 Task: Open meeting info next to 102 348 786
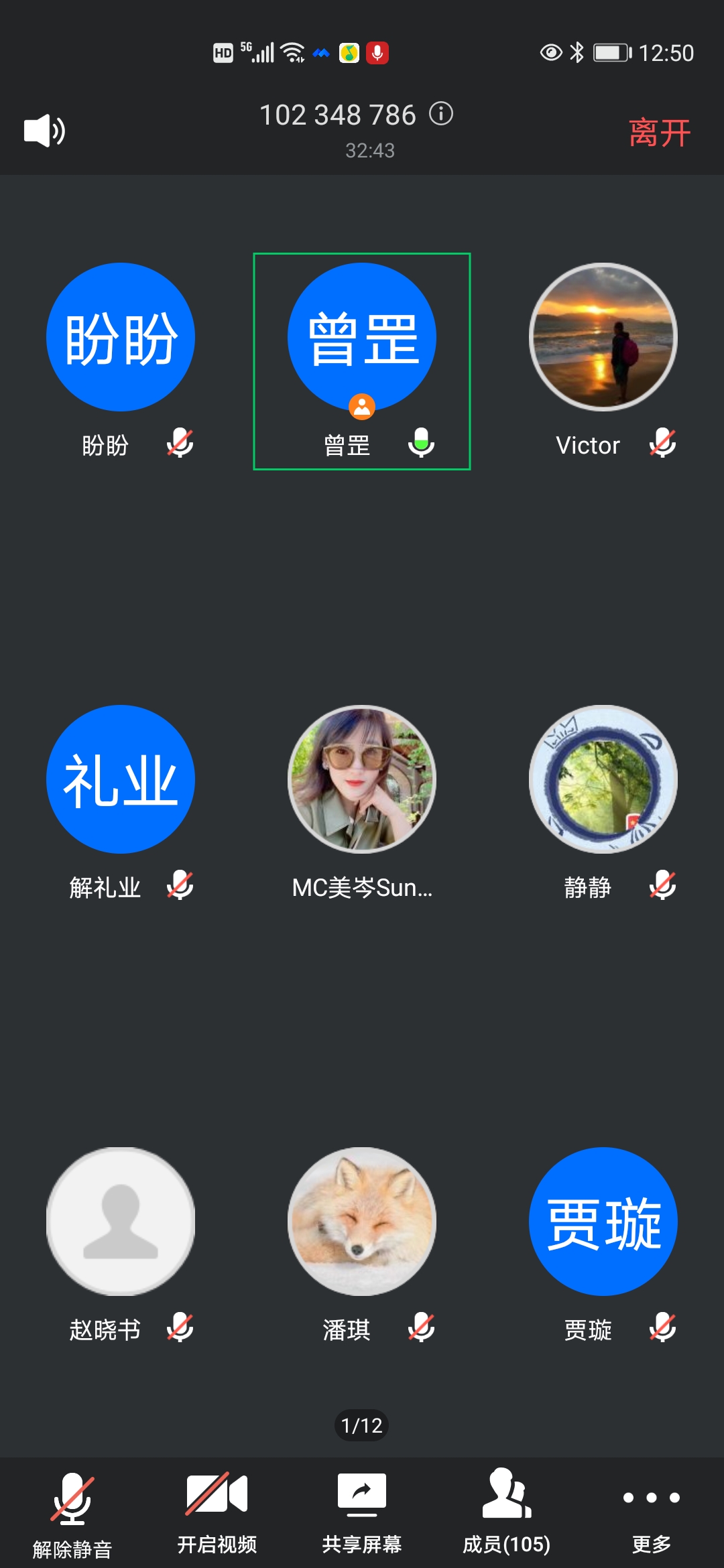(x=441, y=114)
